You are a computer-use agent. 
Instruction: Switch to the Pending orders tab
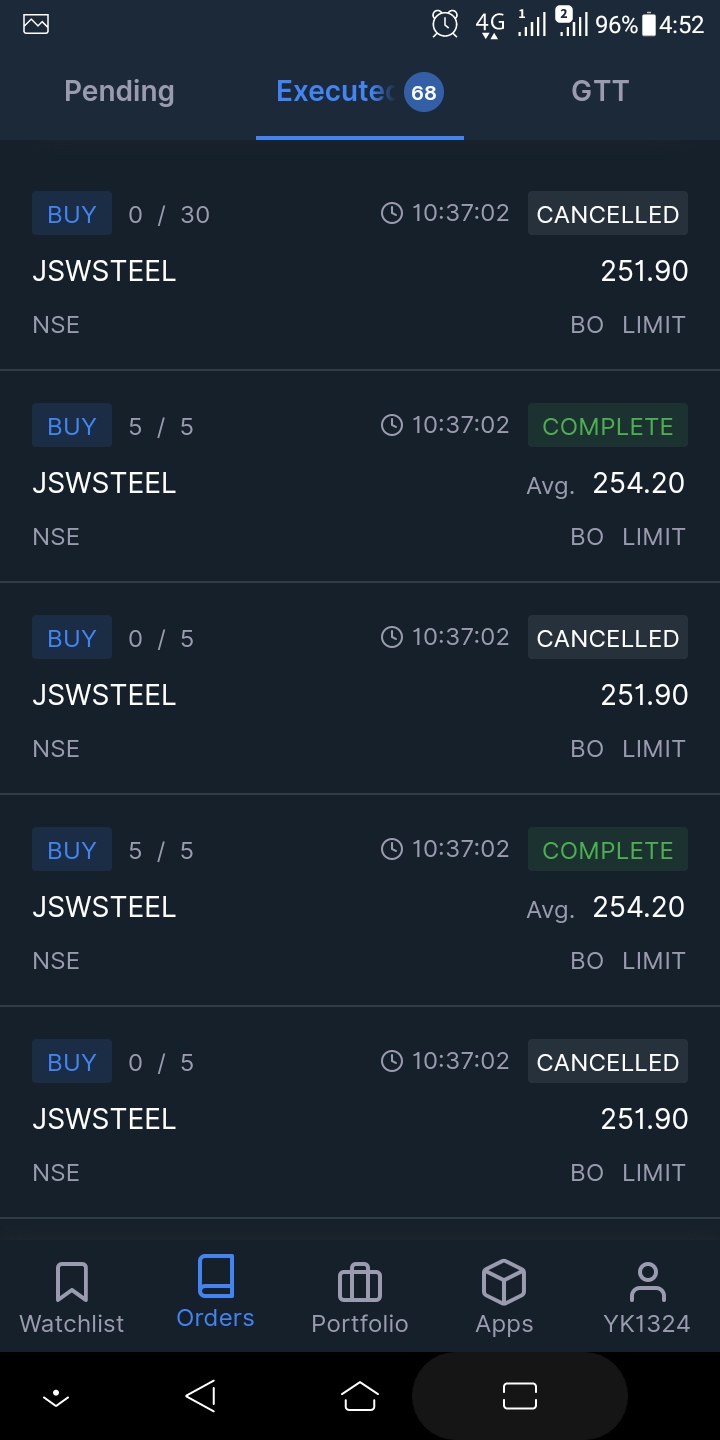pos(119,92)
